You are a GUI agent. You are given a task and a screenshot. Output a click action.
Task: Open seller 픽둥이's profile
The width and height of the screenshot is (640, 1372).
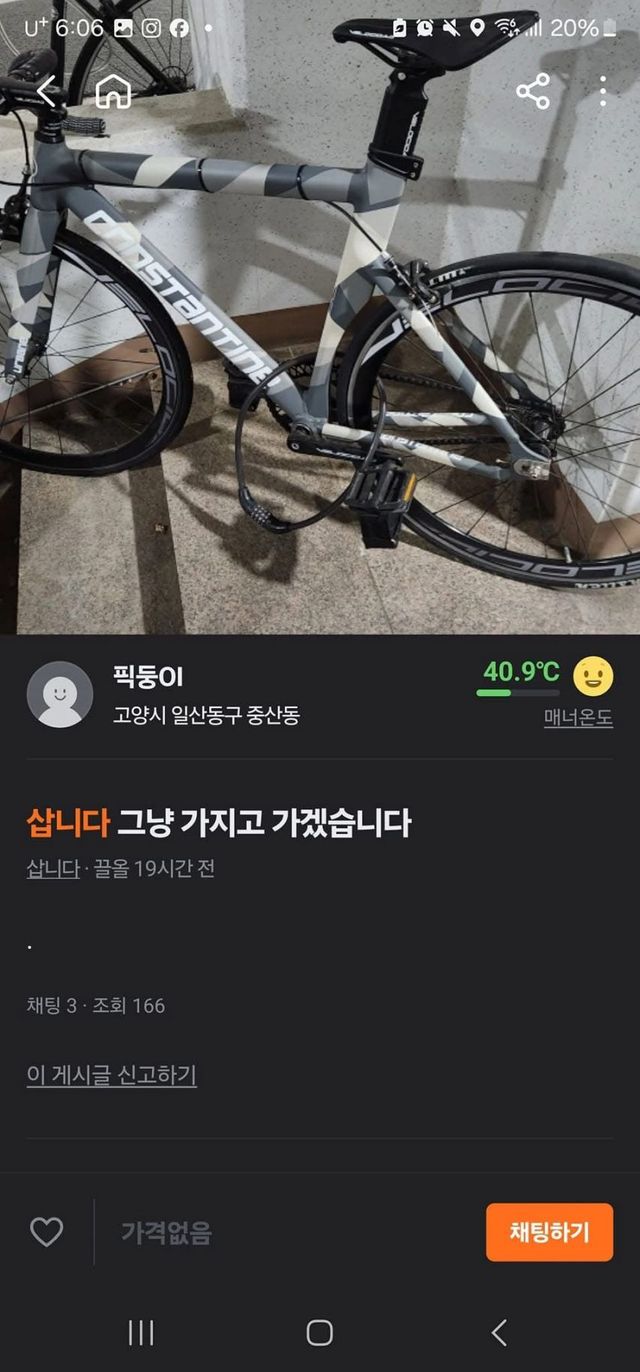[x=148, y=676]
